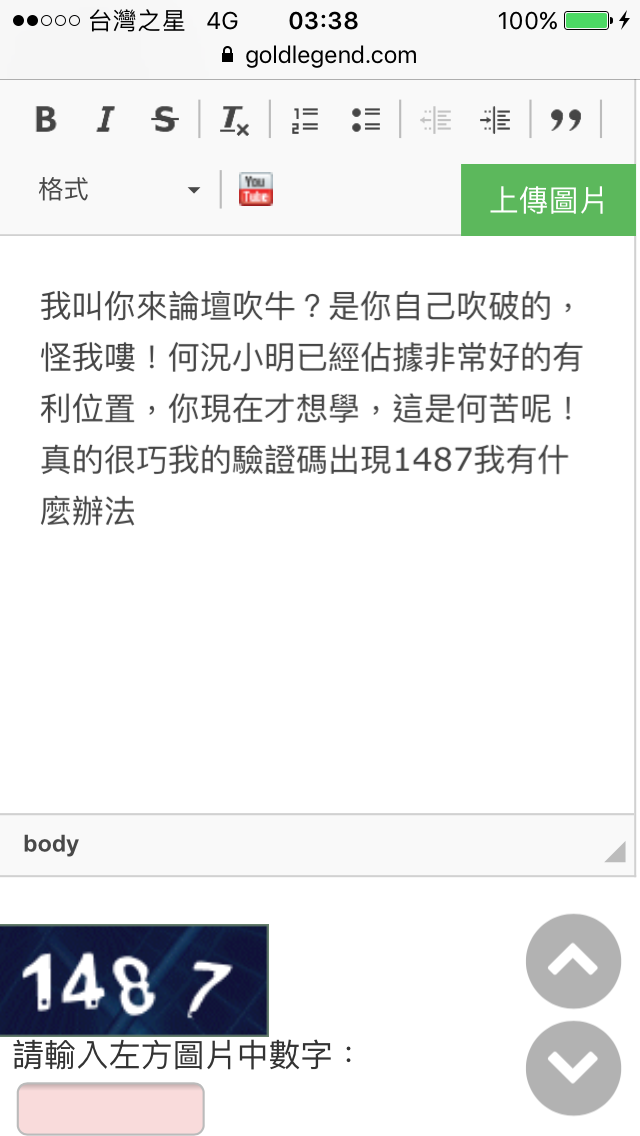Jump to the top with the up arrow
The height and width of the screenshot is (1136, 640).
pos(573,961)
